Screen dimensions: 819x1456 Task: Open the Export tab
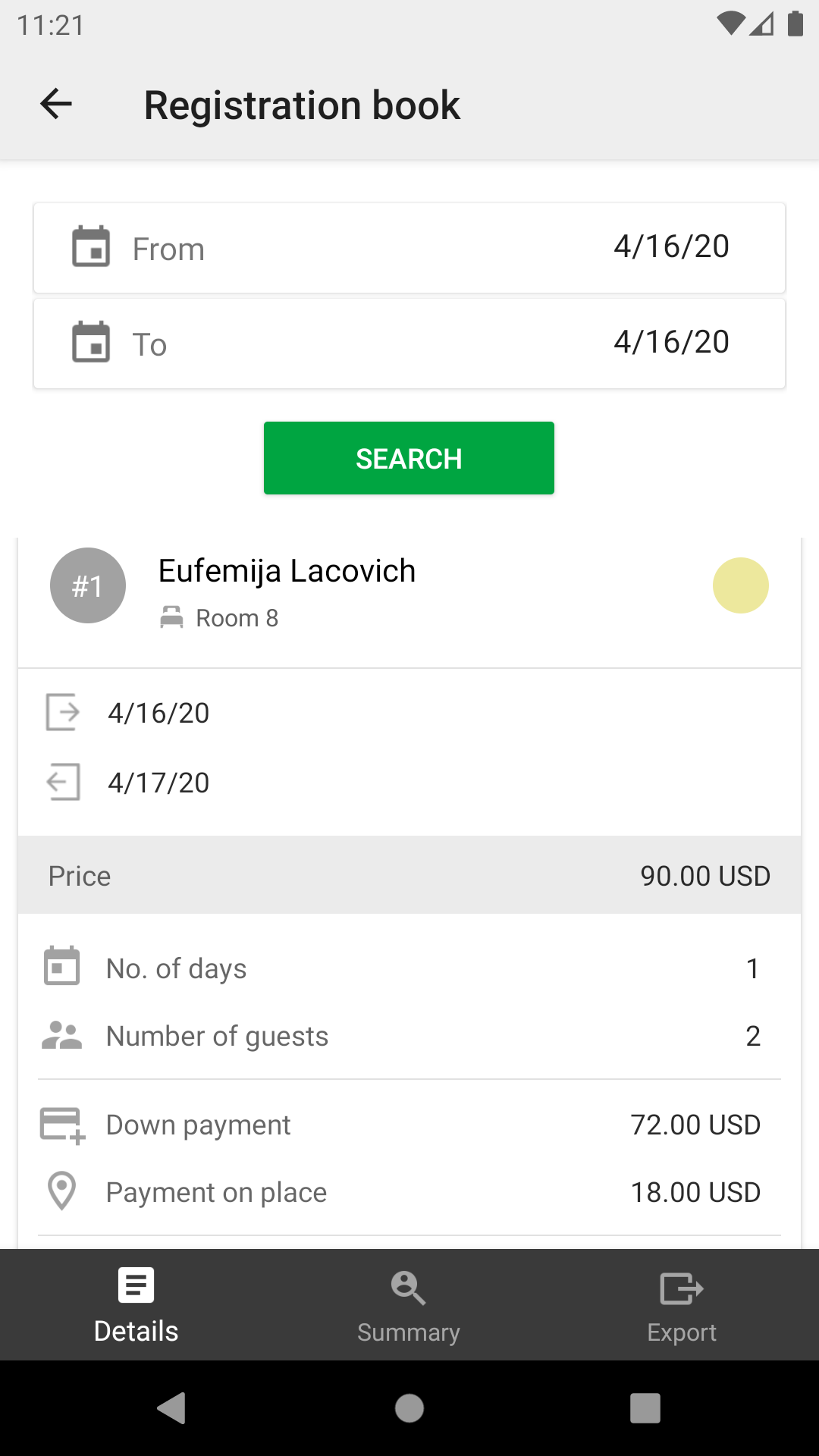(681, 1304)
